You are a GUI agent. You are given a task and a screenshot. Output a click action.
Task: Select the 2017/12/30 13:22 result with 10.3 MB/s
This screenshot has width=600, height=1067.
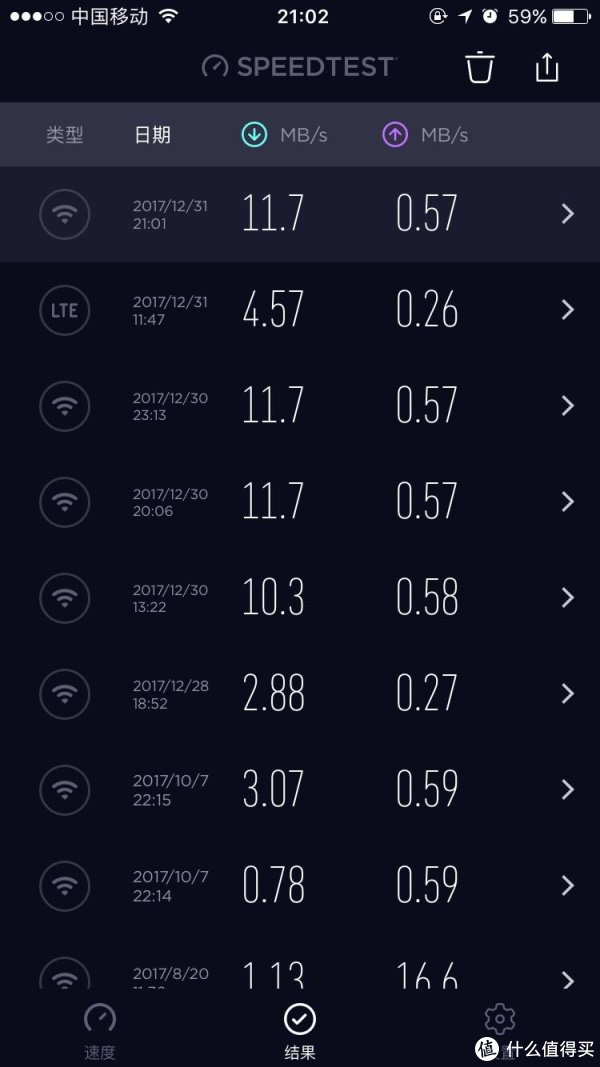(x=300, y=597)
